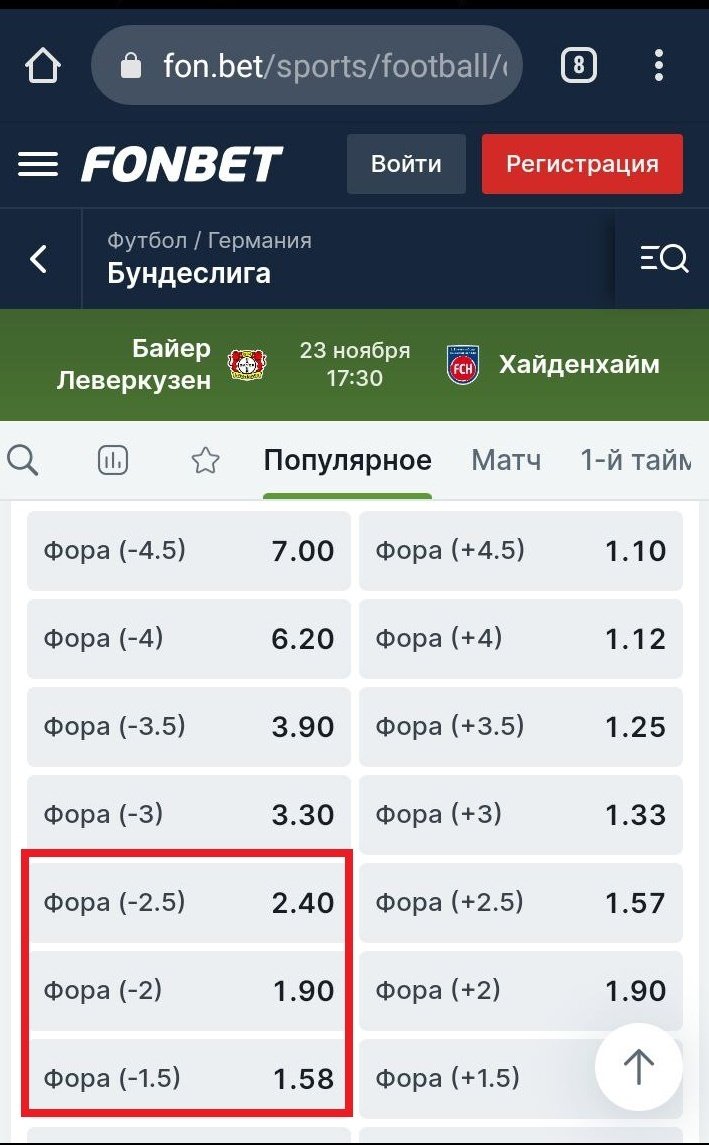Open the browser overflow menu
This screenshot has width=709, height=1145.
658,66
